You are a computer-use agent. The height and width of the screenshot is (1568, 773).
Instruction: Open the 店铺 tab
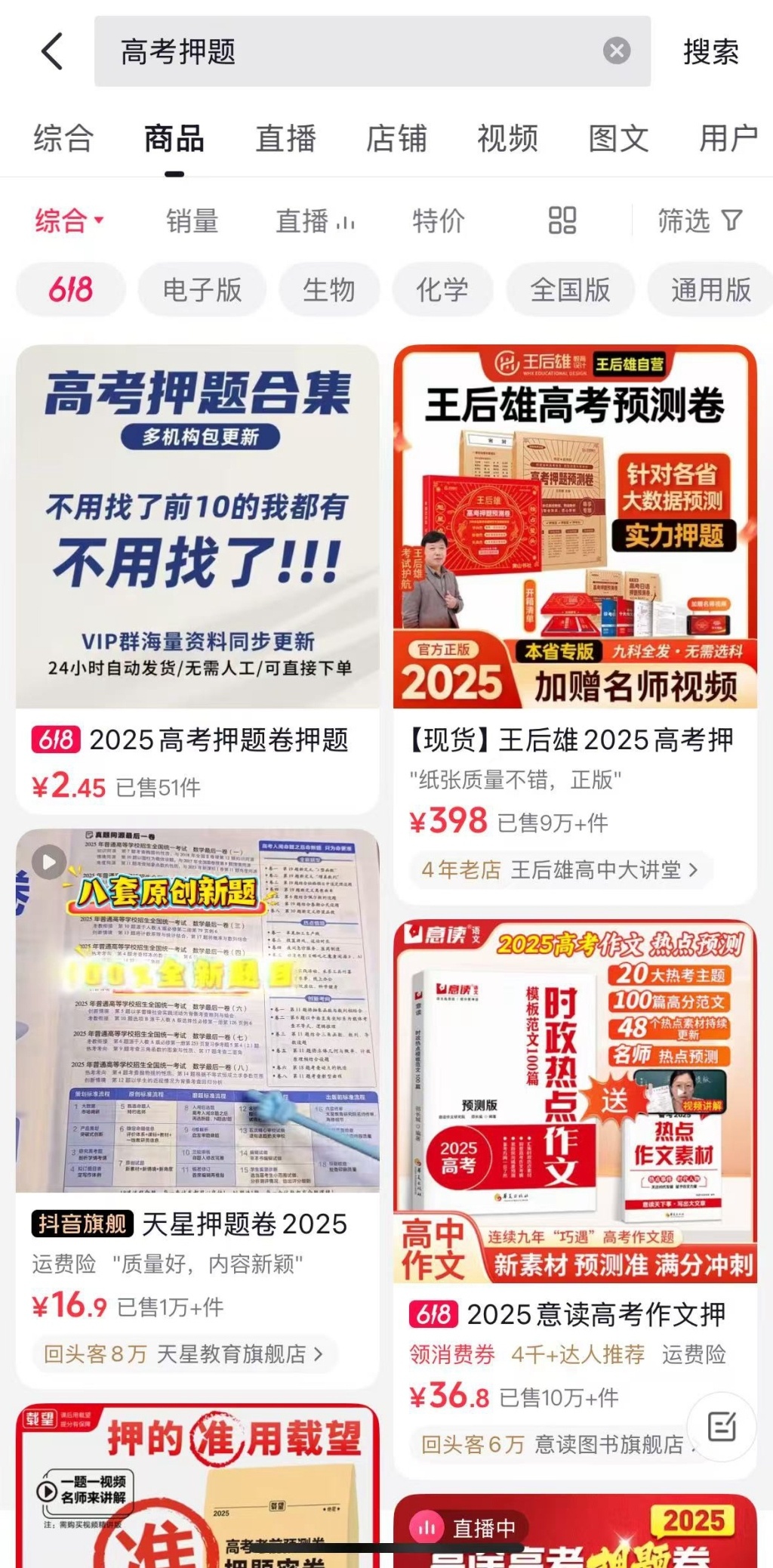coord(396,139)
